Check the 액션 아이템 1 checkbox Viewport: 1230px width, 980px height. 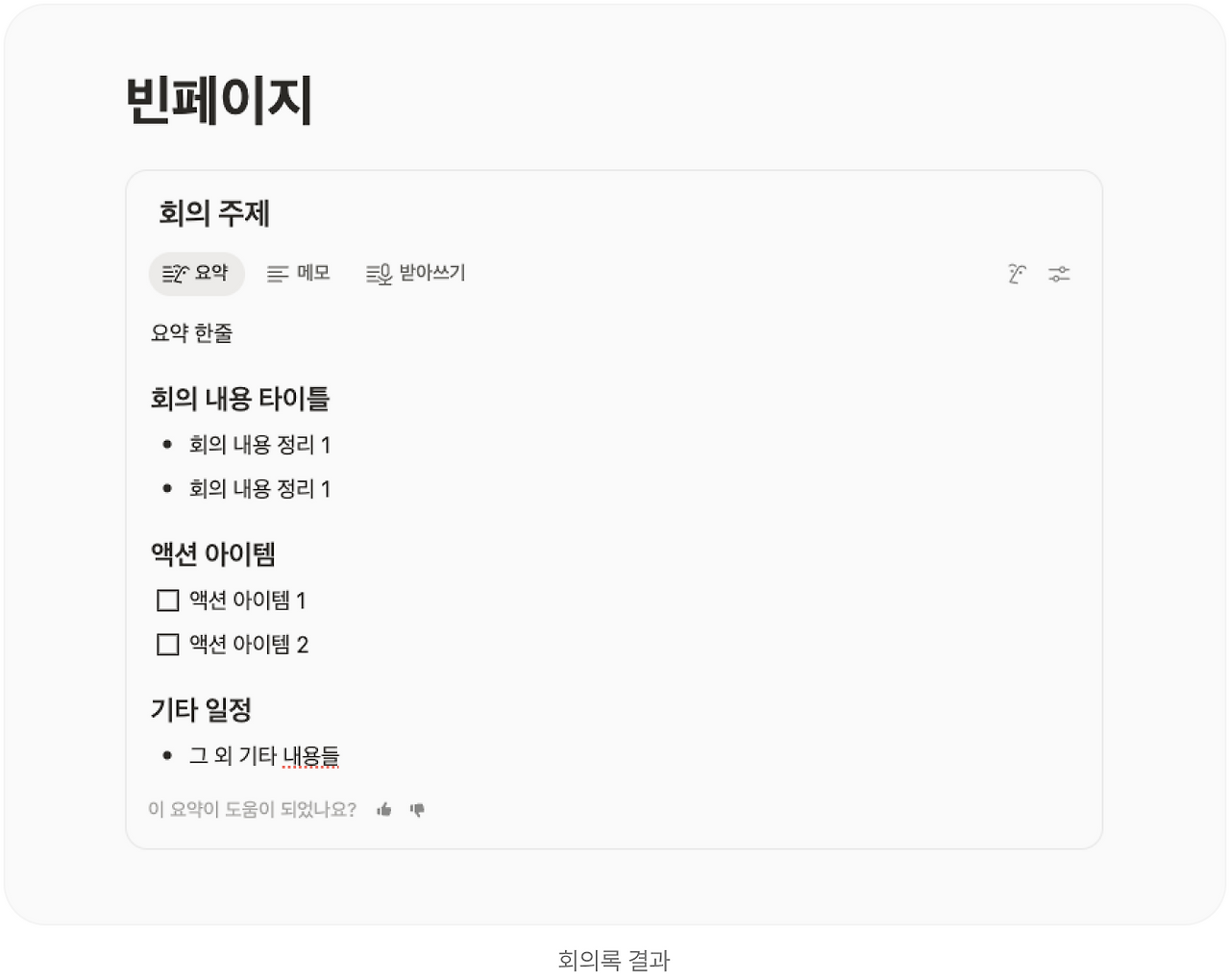pos(168,600)
